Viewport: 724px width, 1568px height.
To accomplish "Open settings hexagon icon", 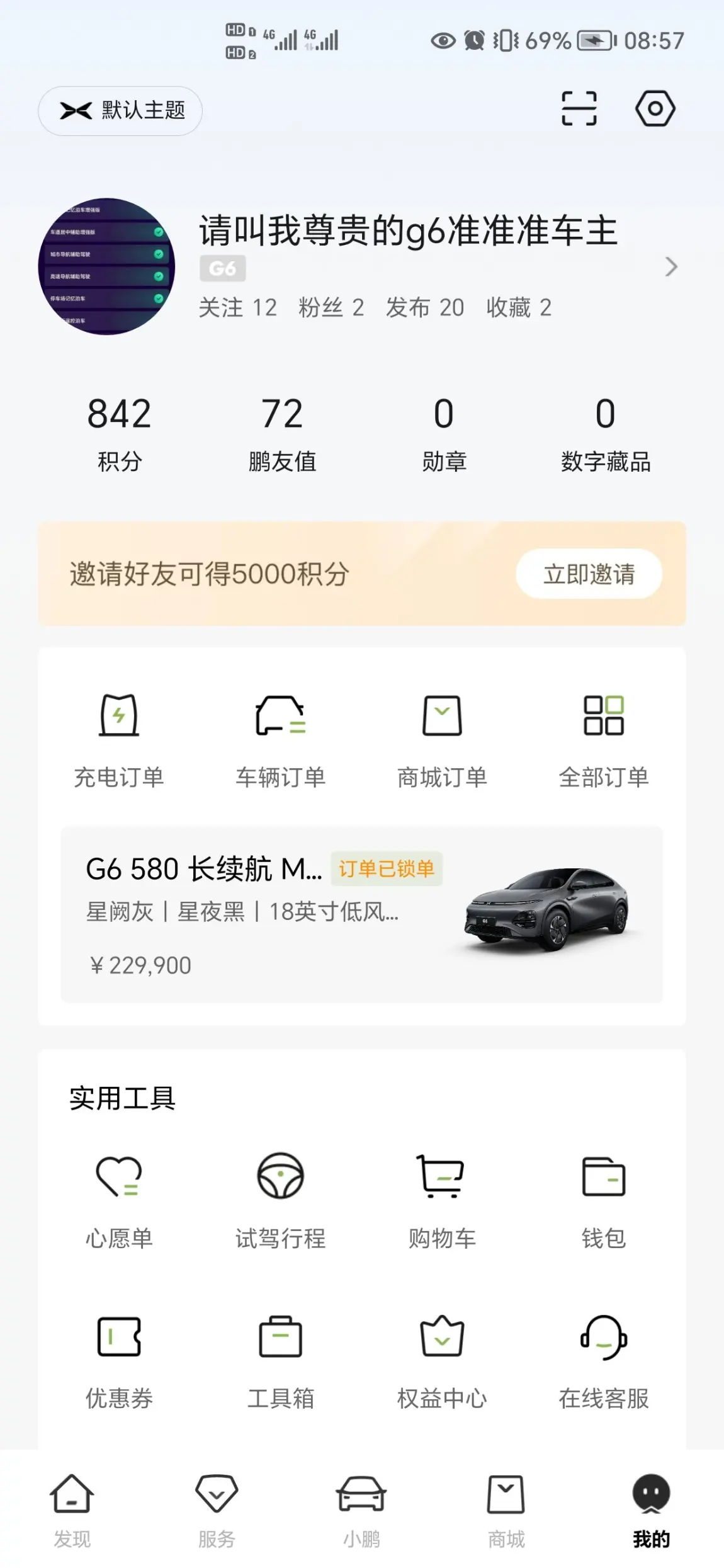I will 655,108.
